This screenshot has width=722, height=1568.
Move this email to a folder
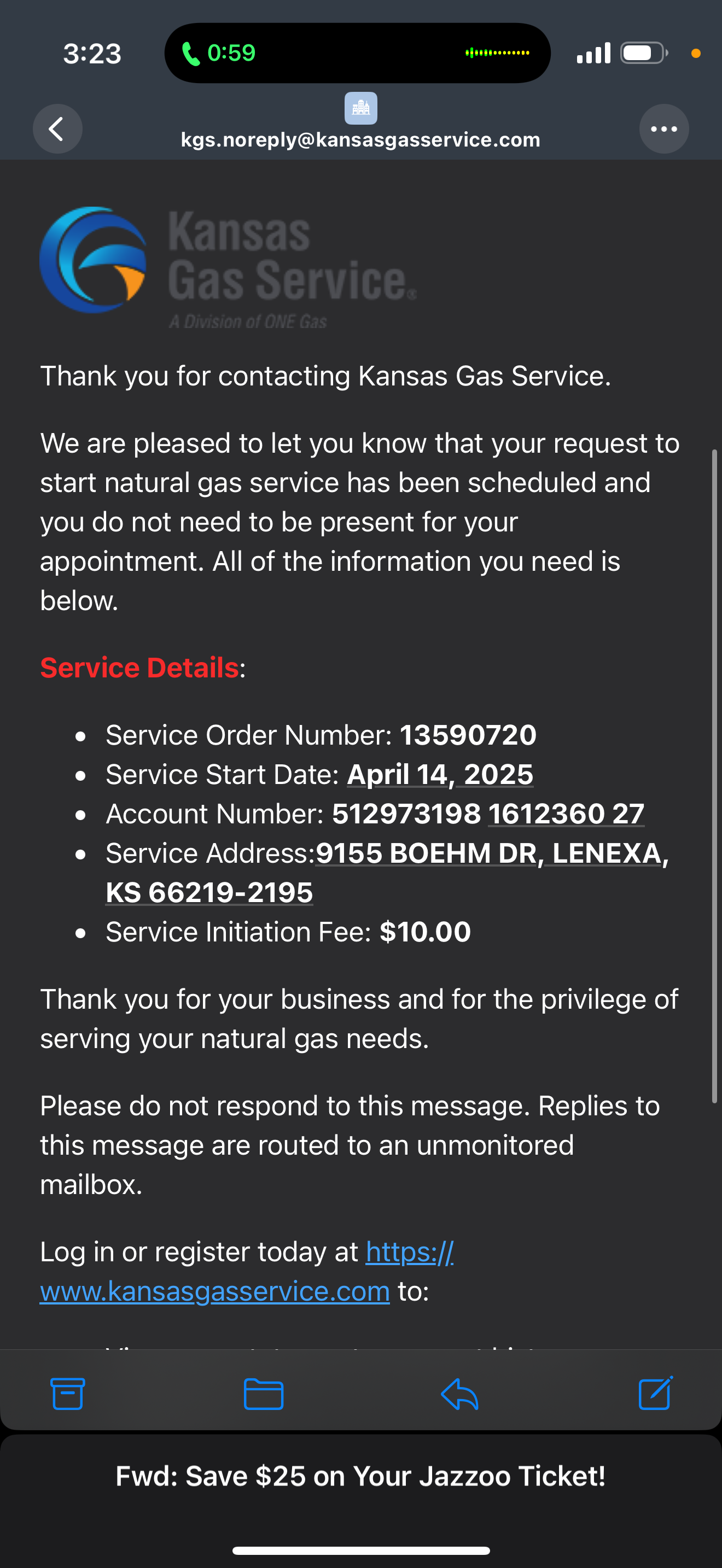[x=263, y=1394]
